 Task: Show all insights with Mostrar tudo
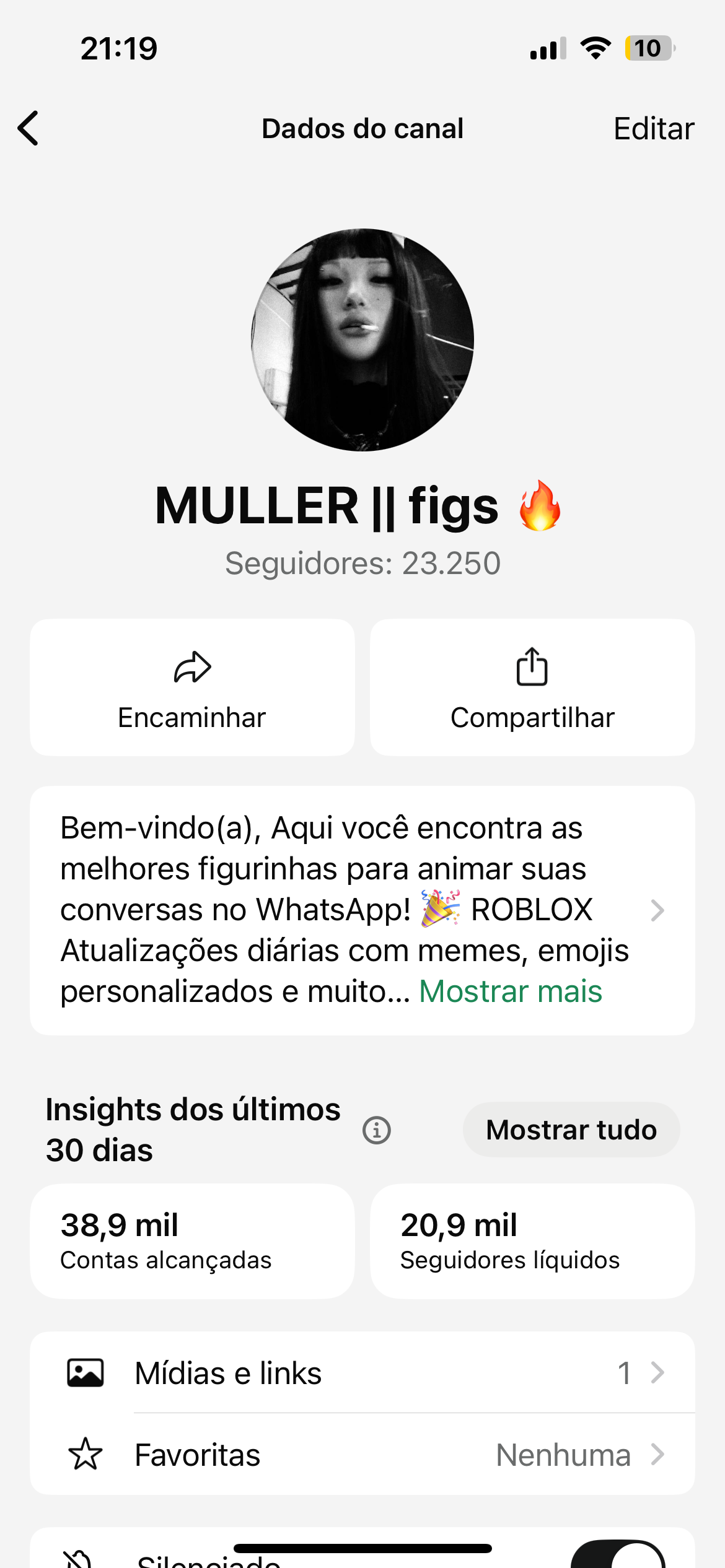571,1130
